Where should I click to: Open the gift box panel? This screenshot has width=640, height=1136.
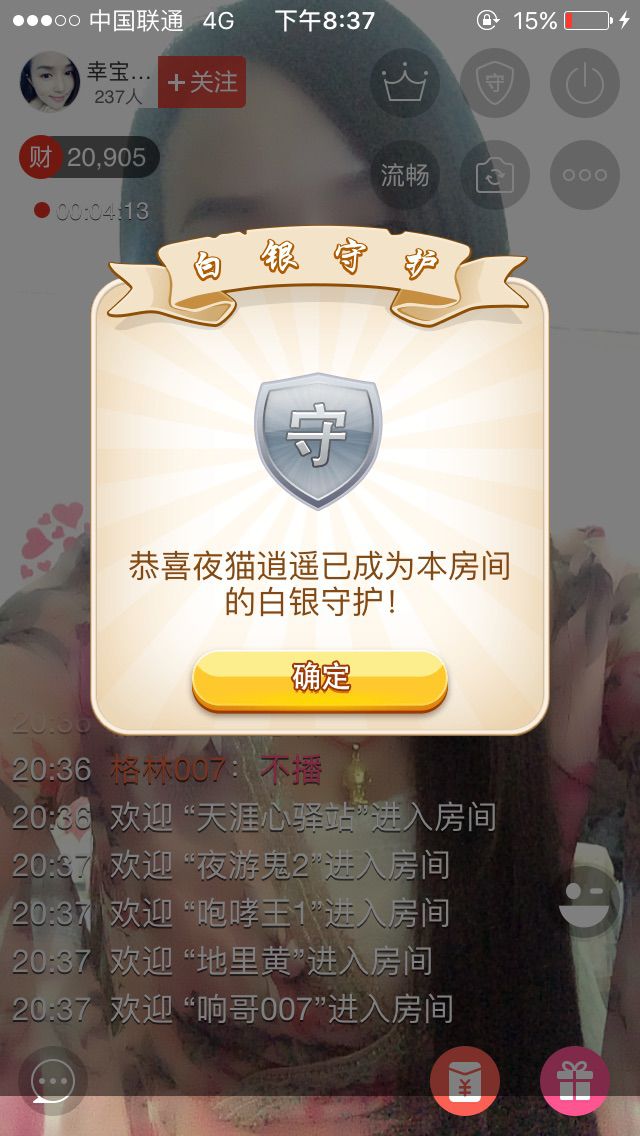tap(575, 1081)
